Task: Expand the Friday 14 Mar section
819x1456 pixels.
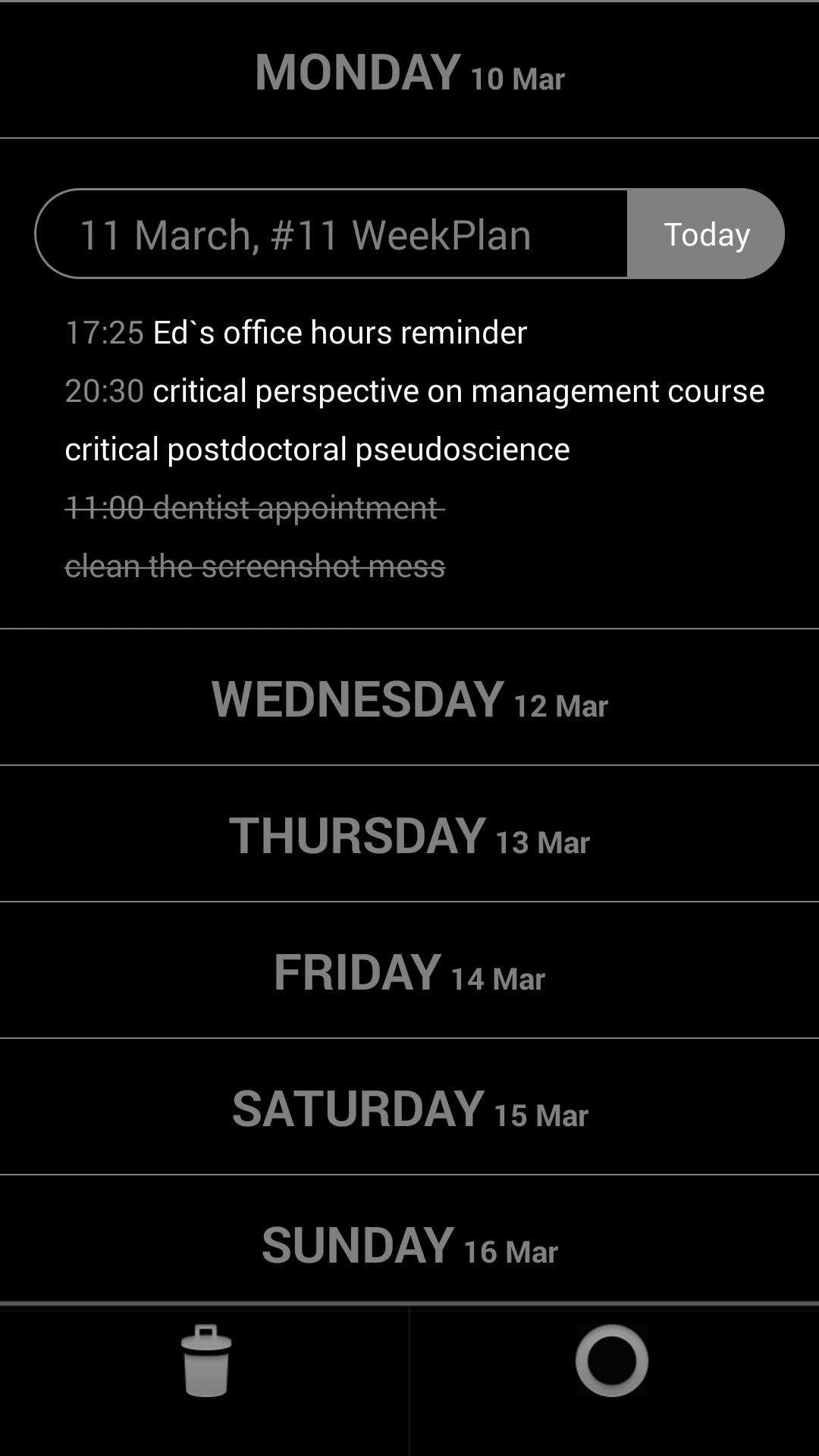Action: [409, 971]
